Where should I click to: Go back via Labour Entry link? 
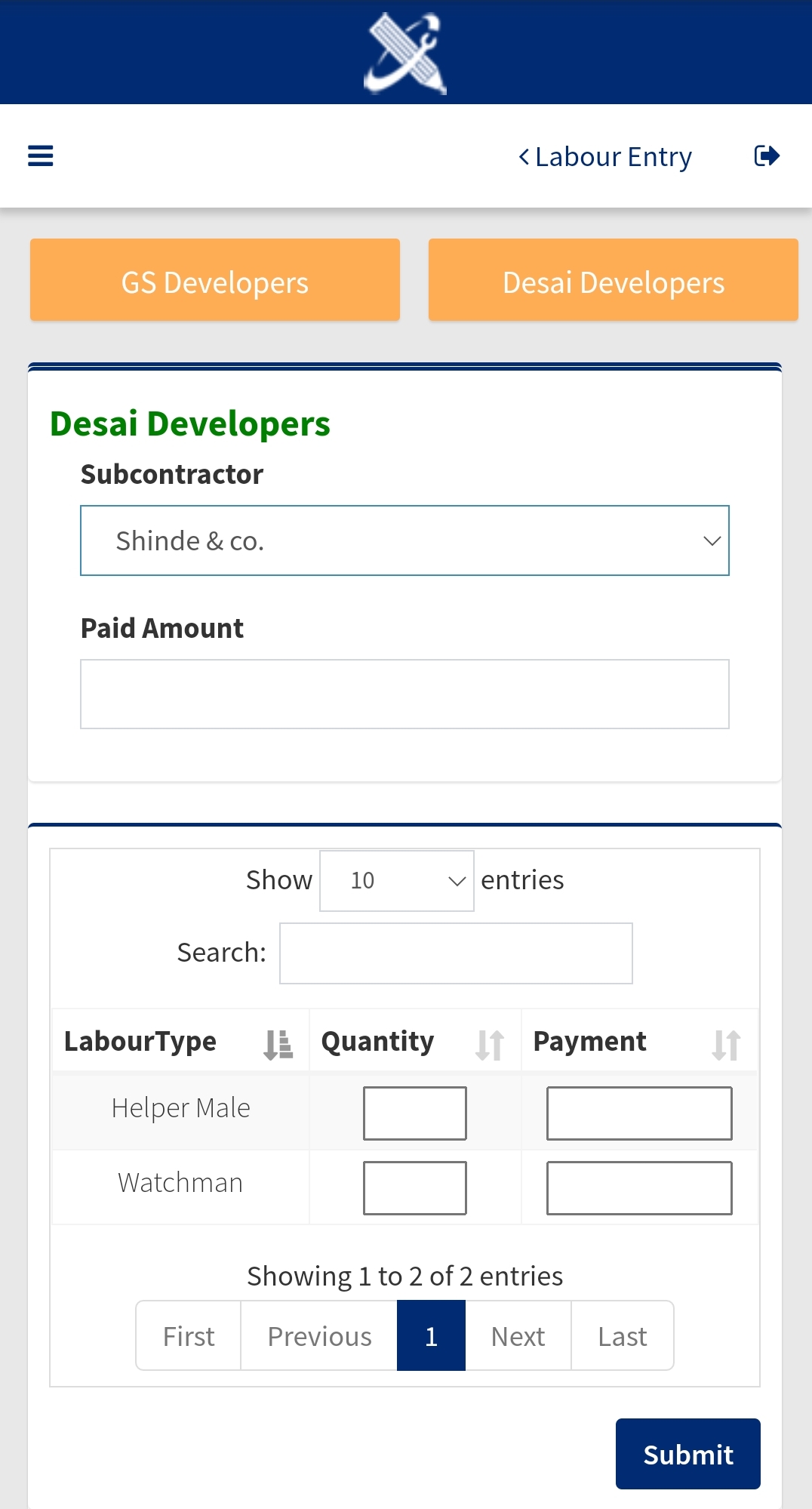click(x=605, y=157)
